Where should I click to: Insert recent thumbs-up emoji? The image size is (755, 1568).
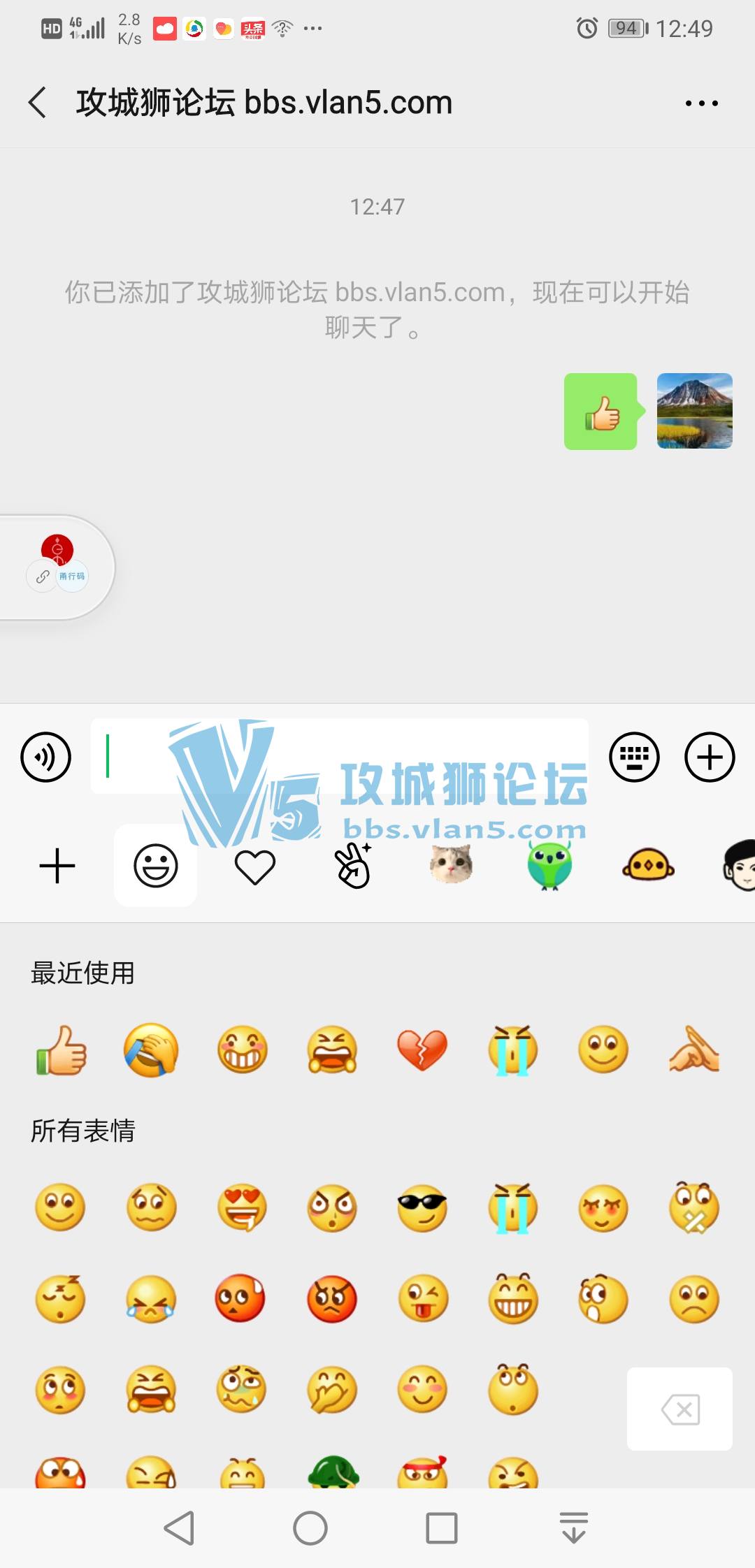(x=61, y=1050)
